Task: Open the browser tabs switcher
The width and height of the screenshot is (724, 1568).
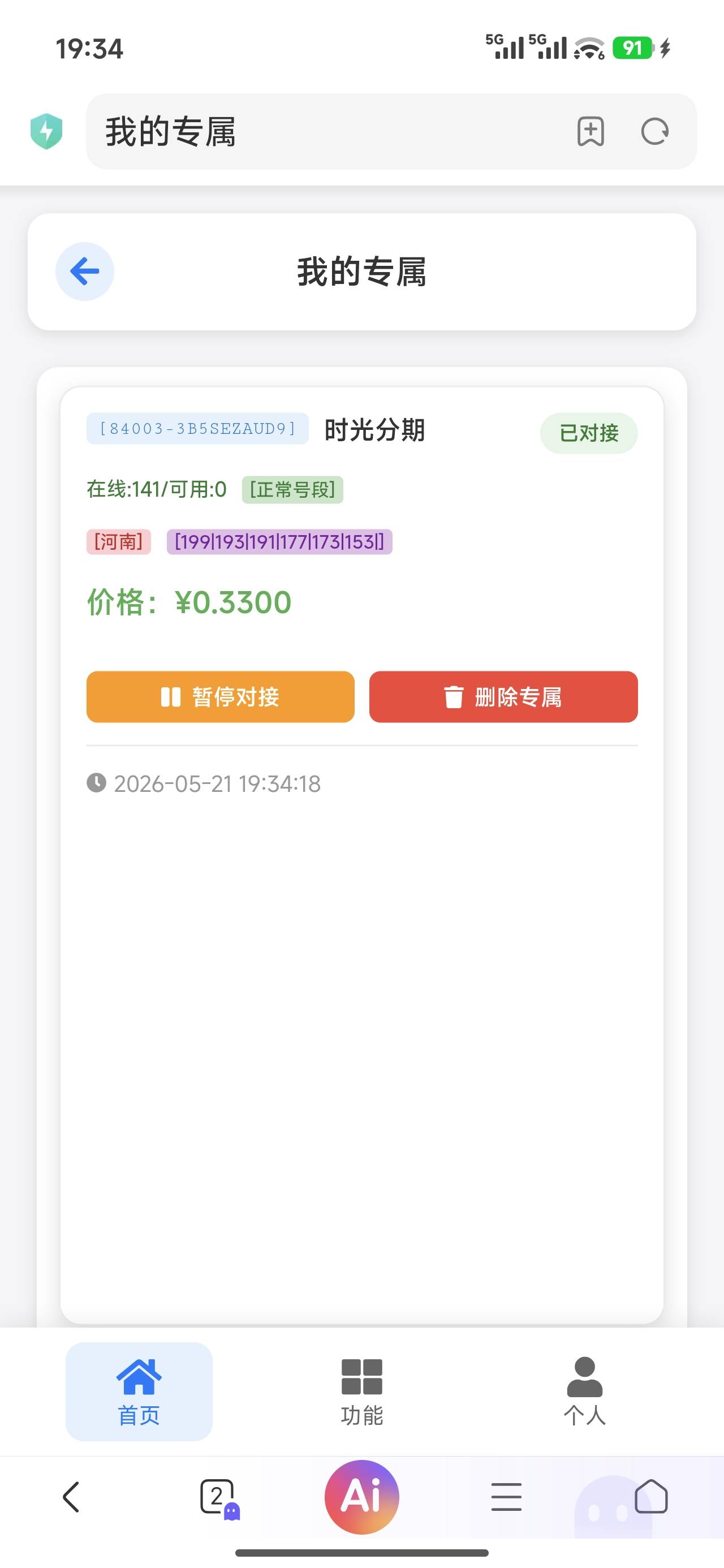Action: click(x=218, y=1497)
